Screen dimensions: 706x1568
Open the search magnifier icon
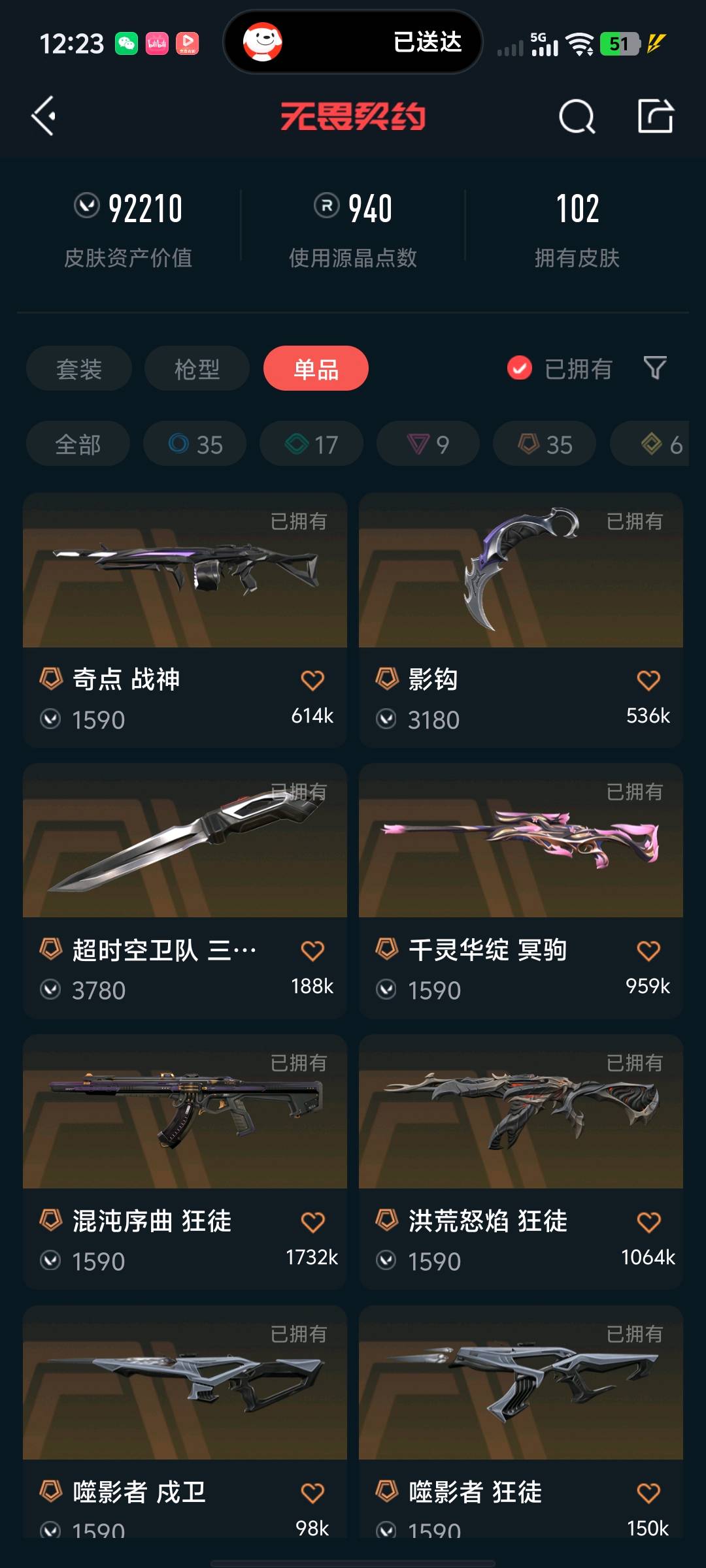[x=577, y=117]
